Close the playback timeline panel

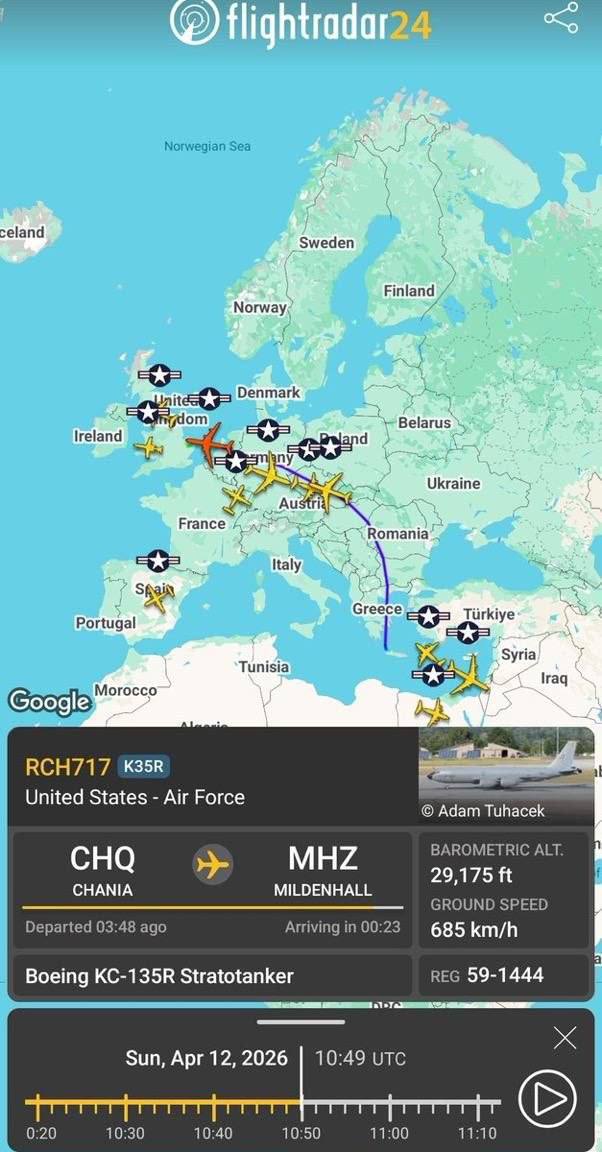pos(565,1038)
